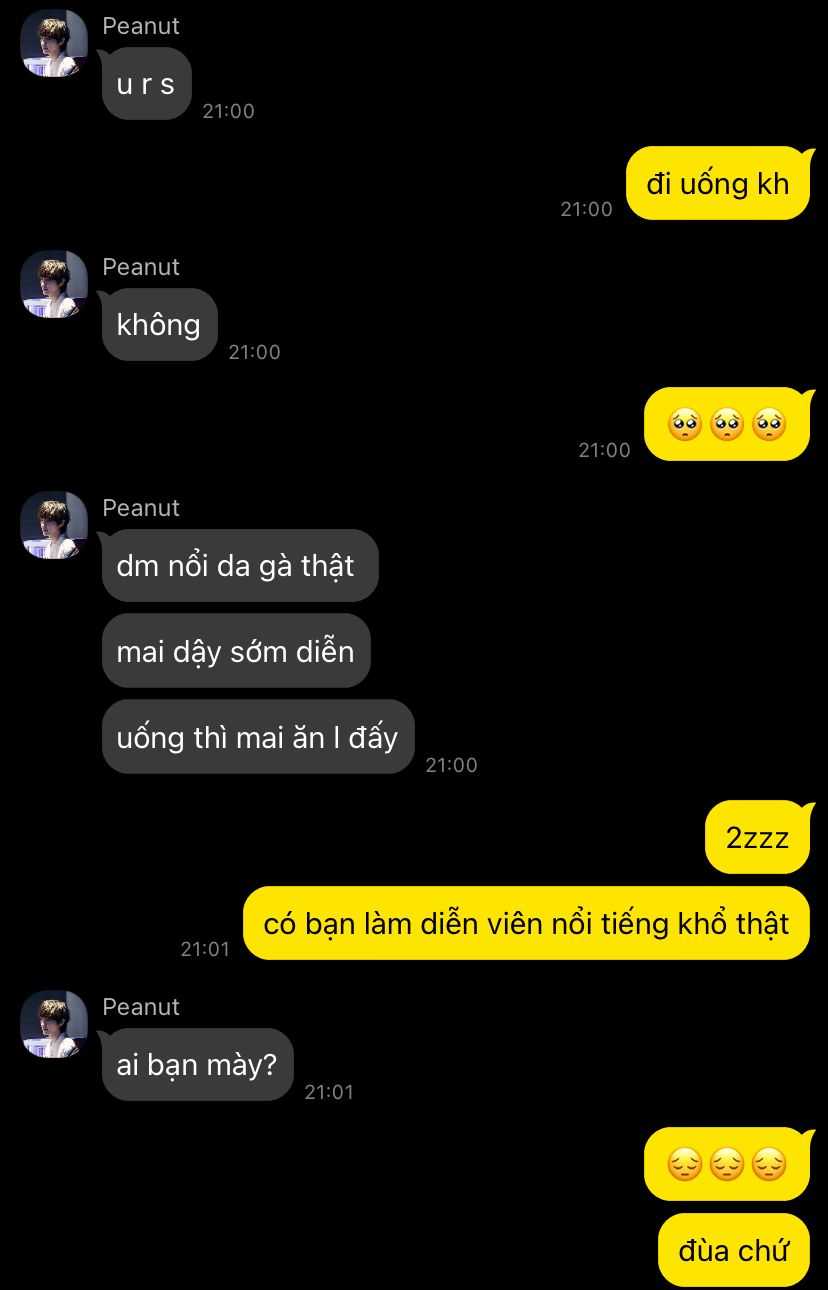
Task: Open Peanut's profile picture beside "u r s"
Action: [54, 44]
